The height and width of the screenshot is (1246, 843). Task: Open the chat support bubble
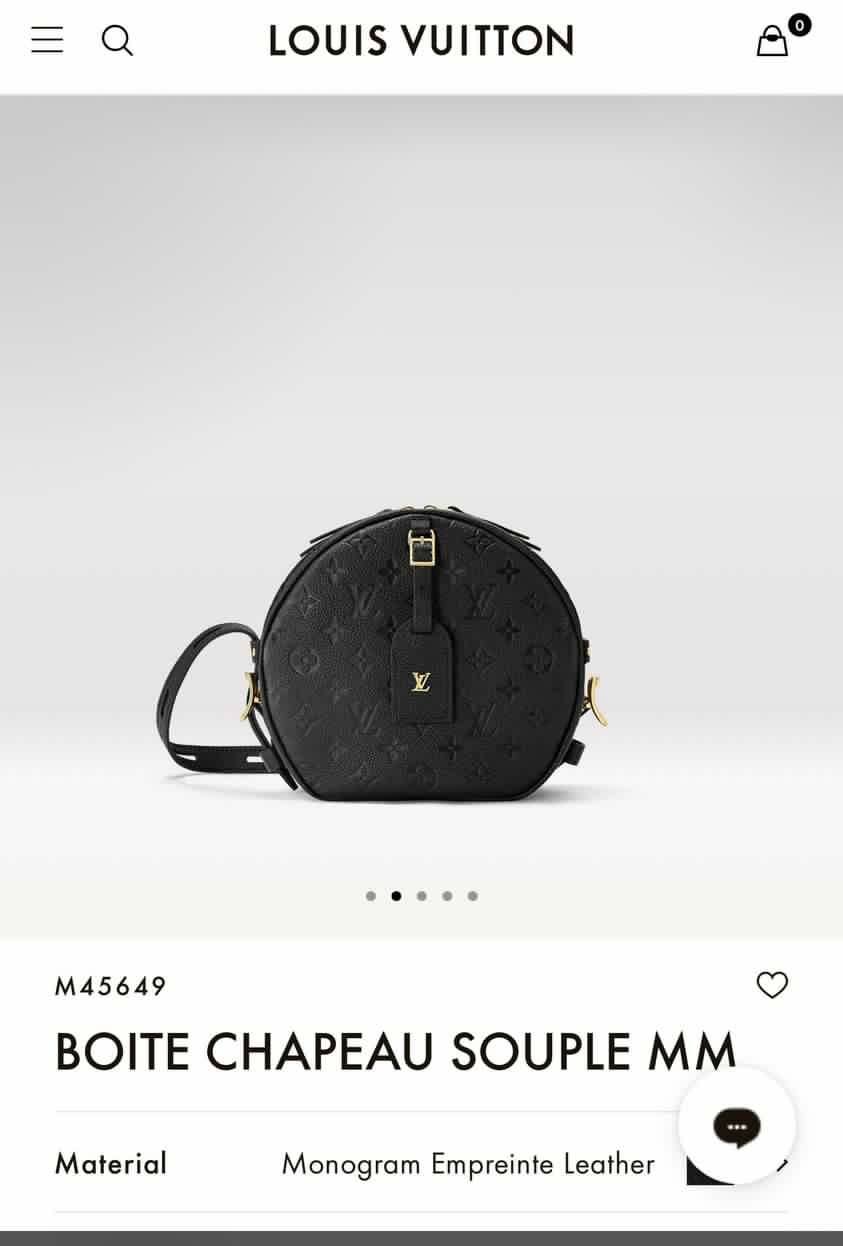point(736,1126)
